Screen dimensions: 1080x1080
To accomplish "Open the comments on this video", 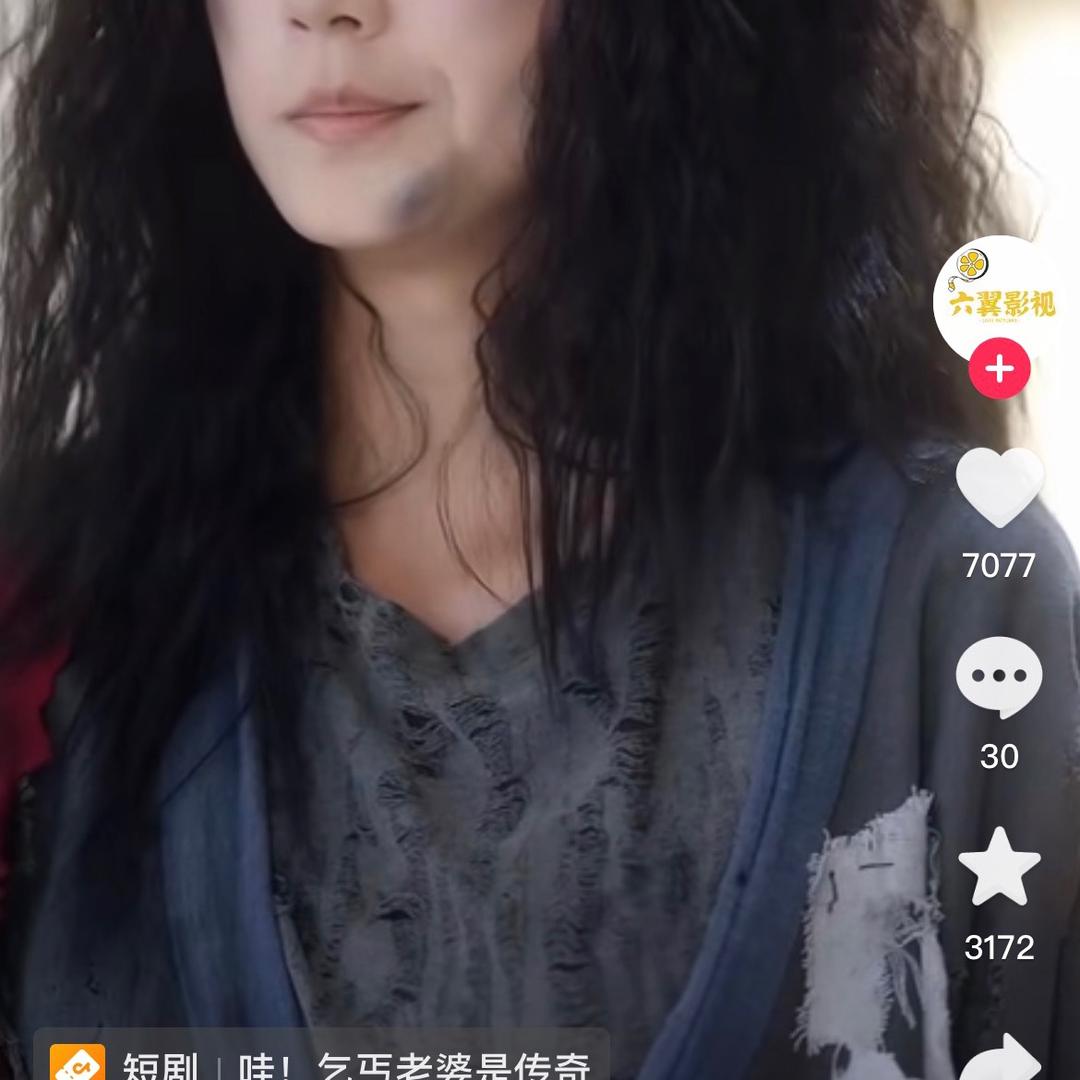I will [999, 677].
